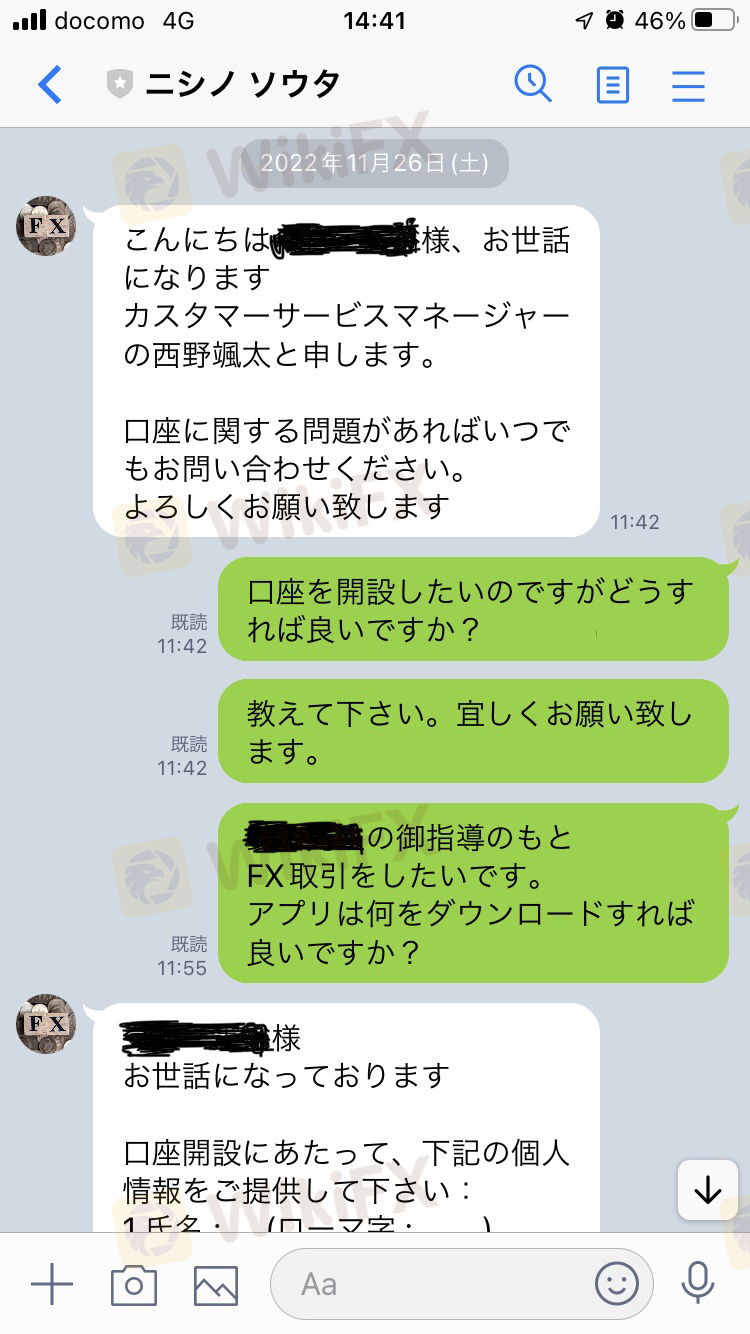The height and width of the screenshot is (1334, 750).
Task: Open the emoji sticker picker
Action: click(617, 1284)
